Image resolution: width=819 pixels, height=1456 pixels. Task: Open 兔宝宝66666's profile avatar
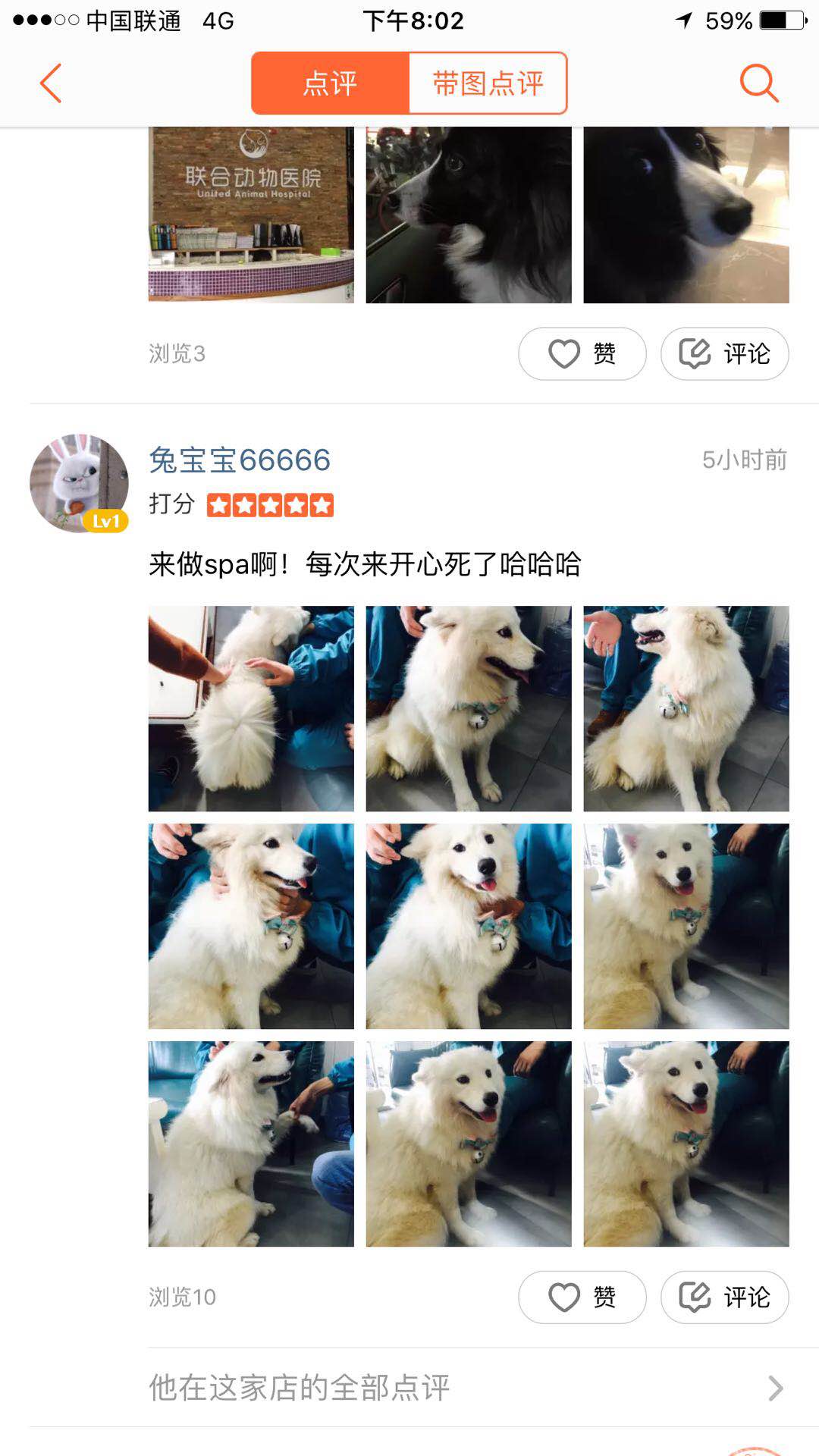point(79,483)
